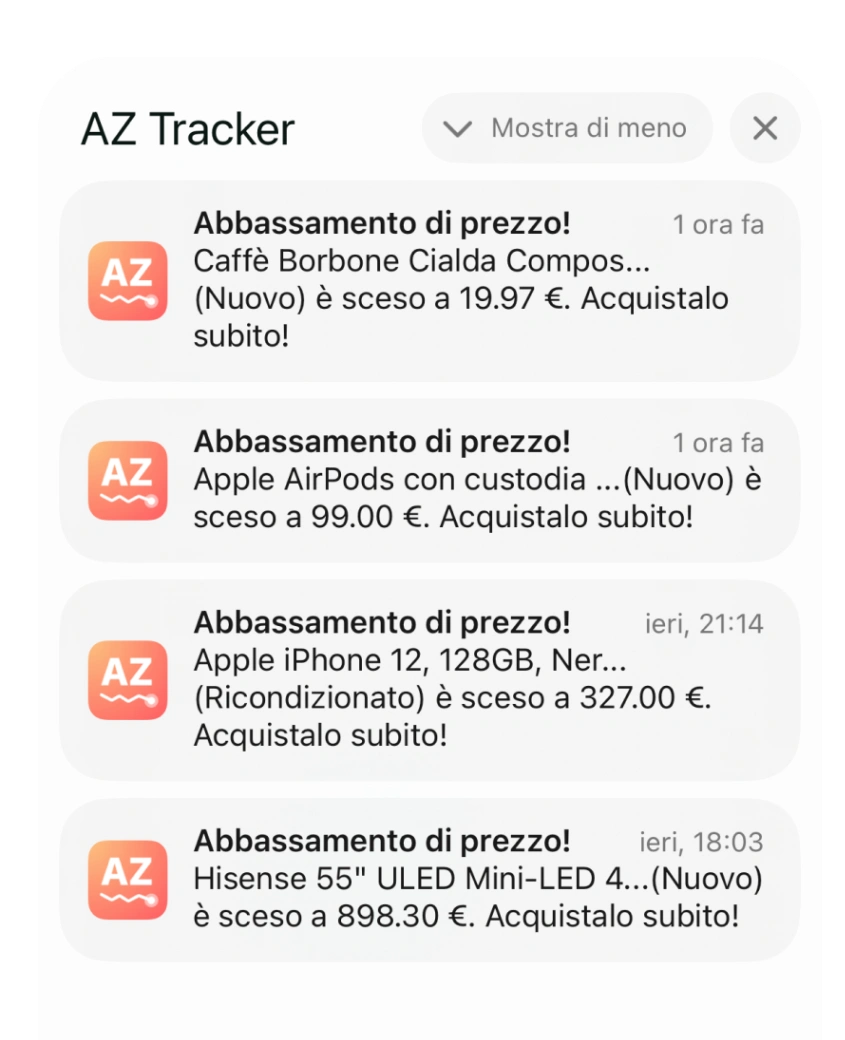Click the AZ icon on the iPhone 12 notification
845x1040 pixels.
pyautogui.click(x=127, y=678)
